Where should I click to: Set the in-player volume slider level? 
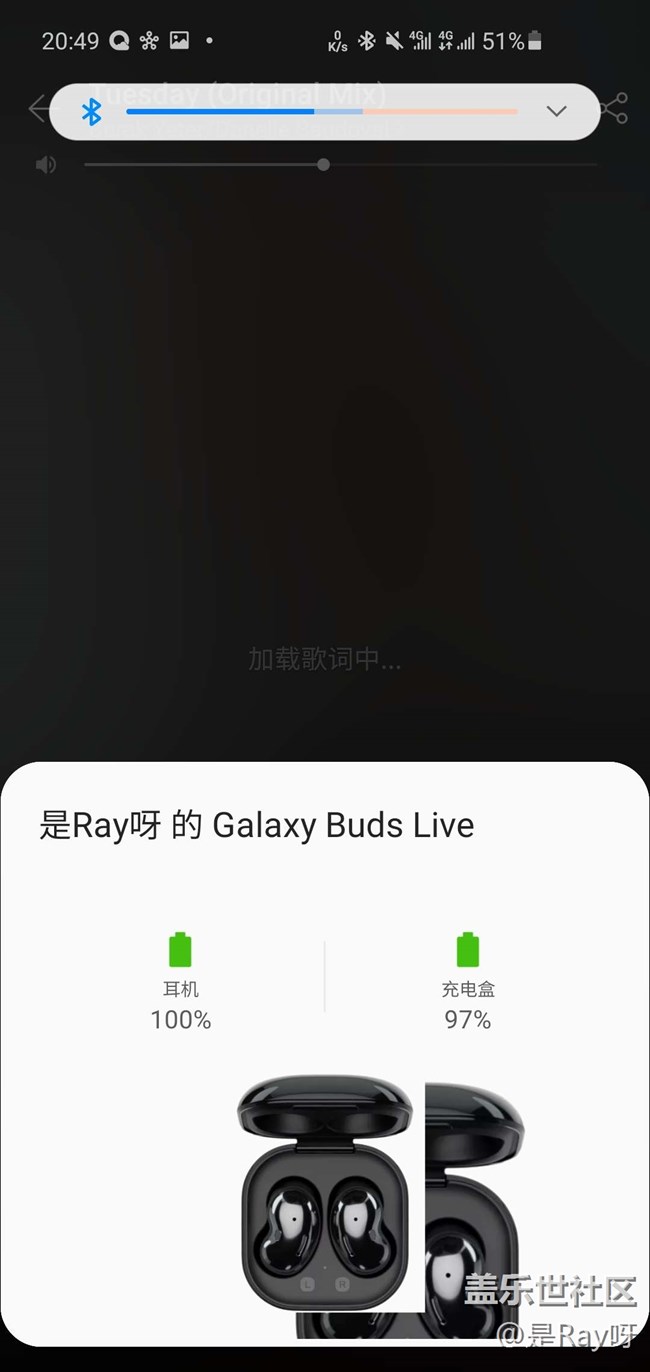tap(323, 165)
